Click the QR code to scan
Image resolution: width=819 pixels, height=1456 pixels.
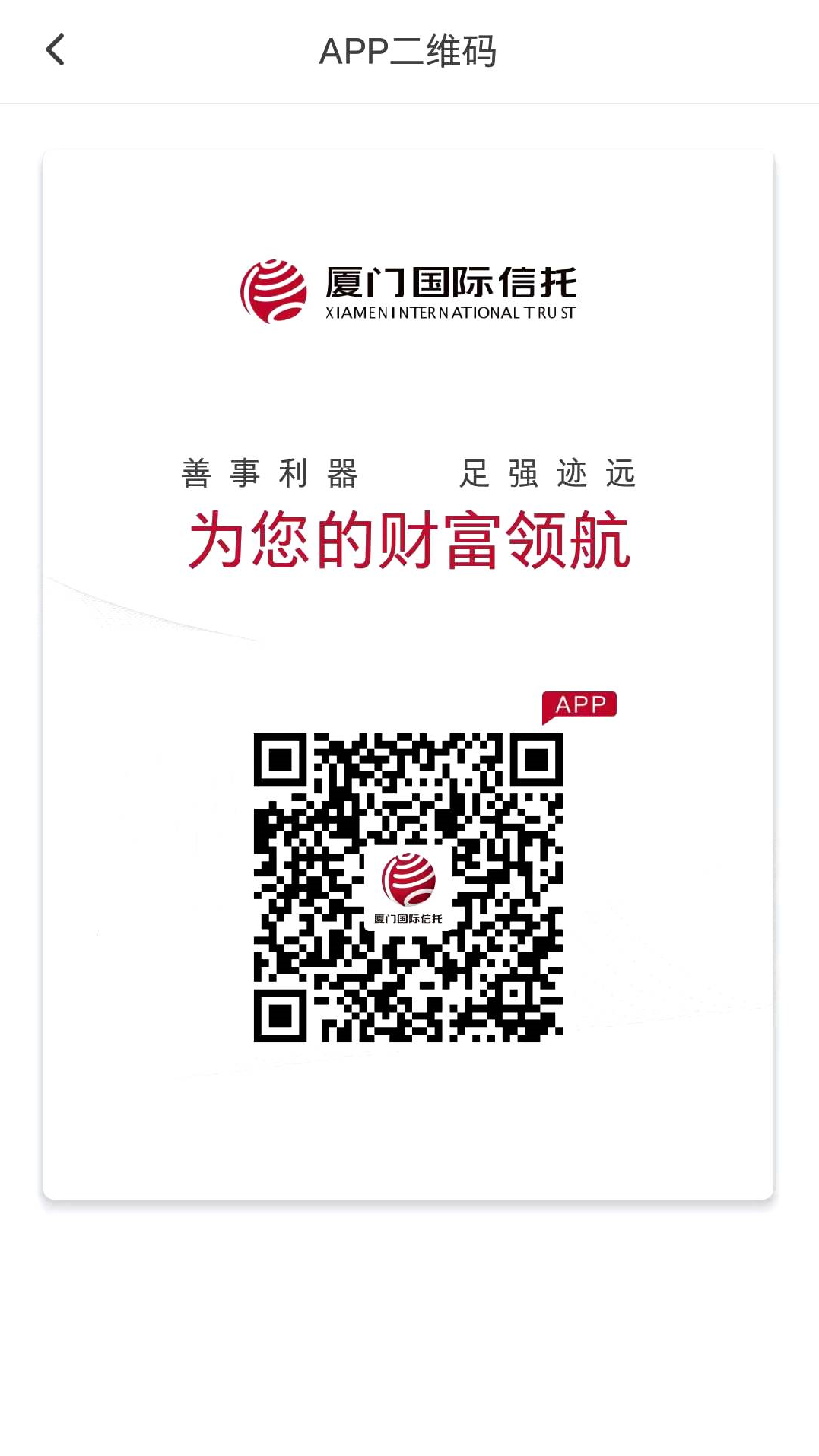pos(409,890)
